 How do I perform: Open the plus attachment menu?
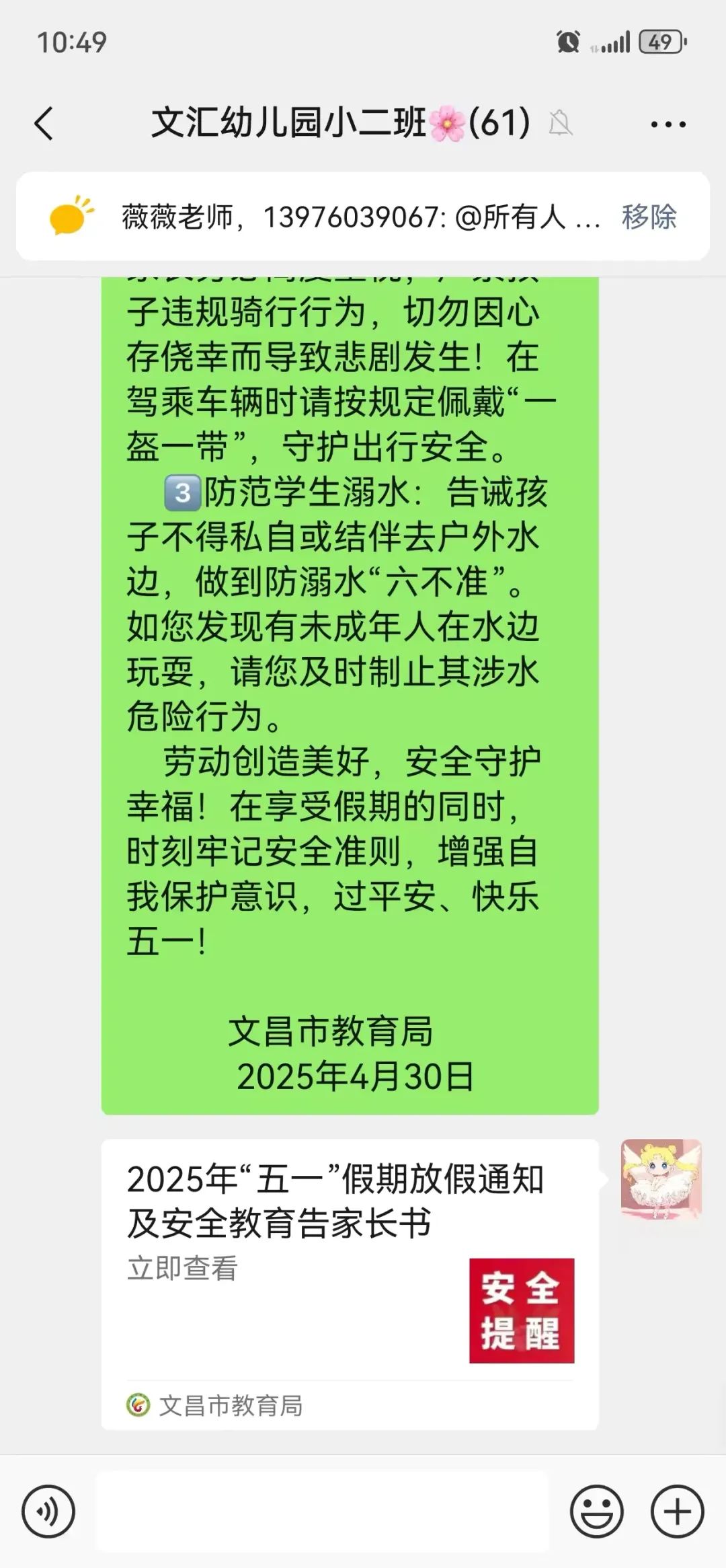pos(677,1511)
